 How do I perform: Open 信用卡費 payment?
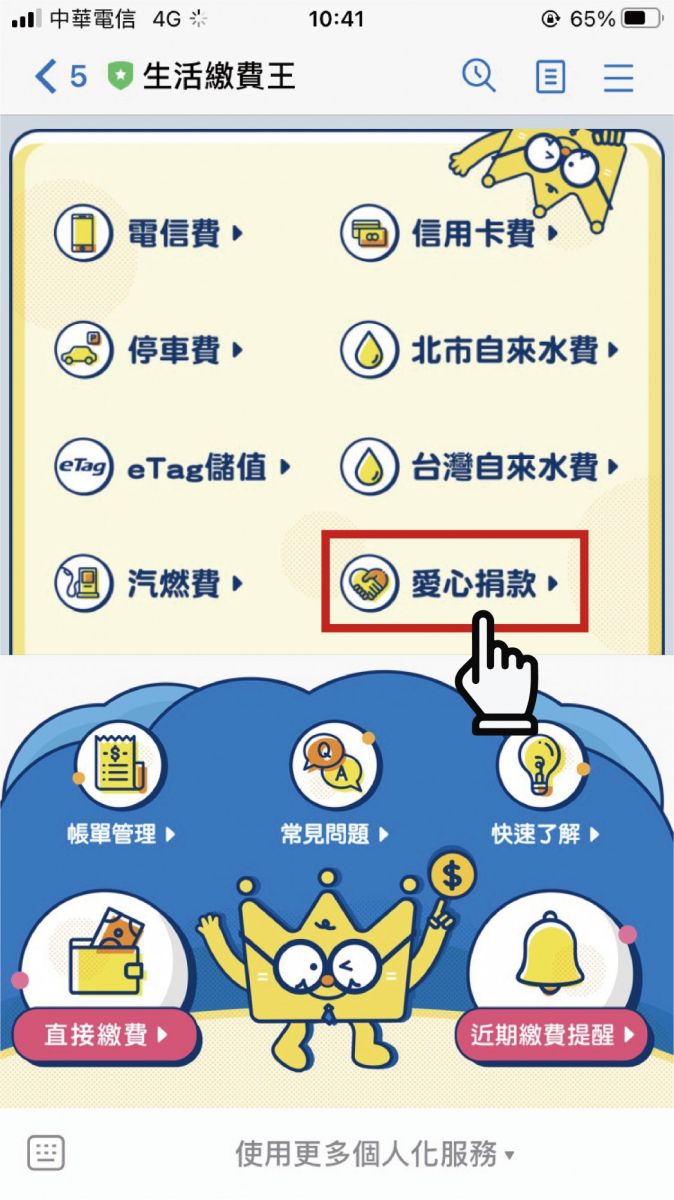click(450, 234)
